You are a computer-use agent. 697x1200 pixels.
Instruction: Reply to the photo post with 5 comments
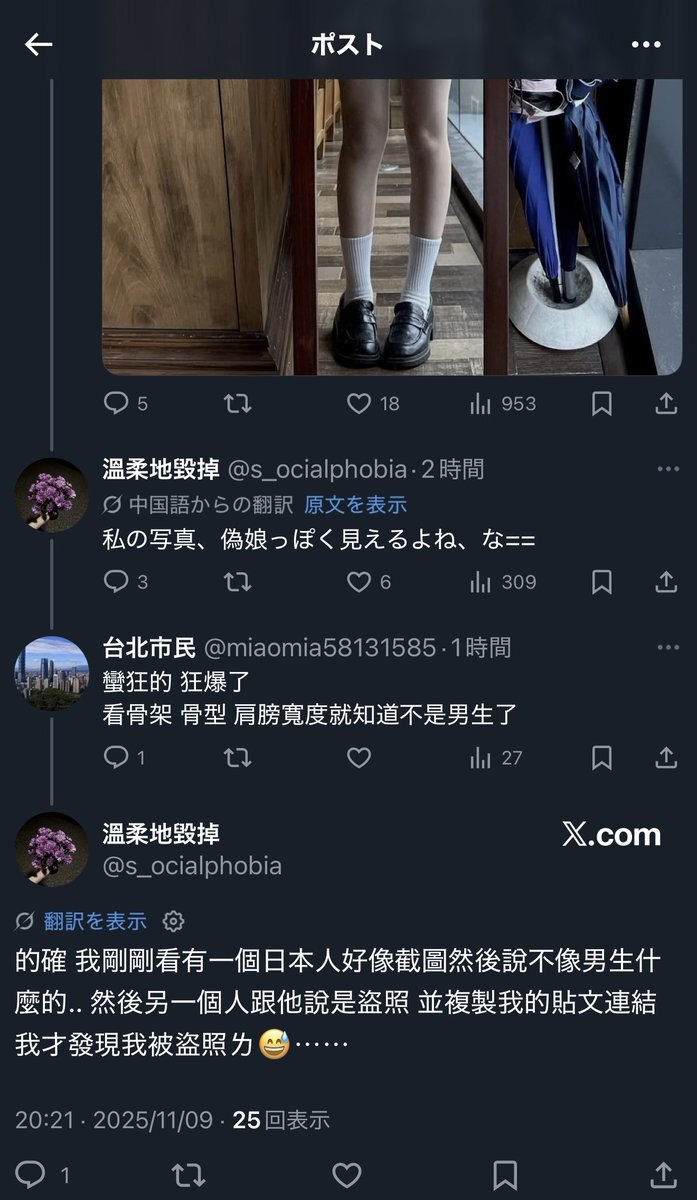117,404
